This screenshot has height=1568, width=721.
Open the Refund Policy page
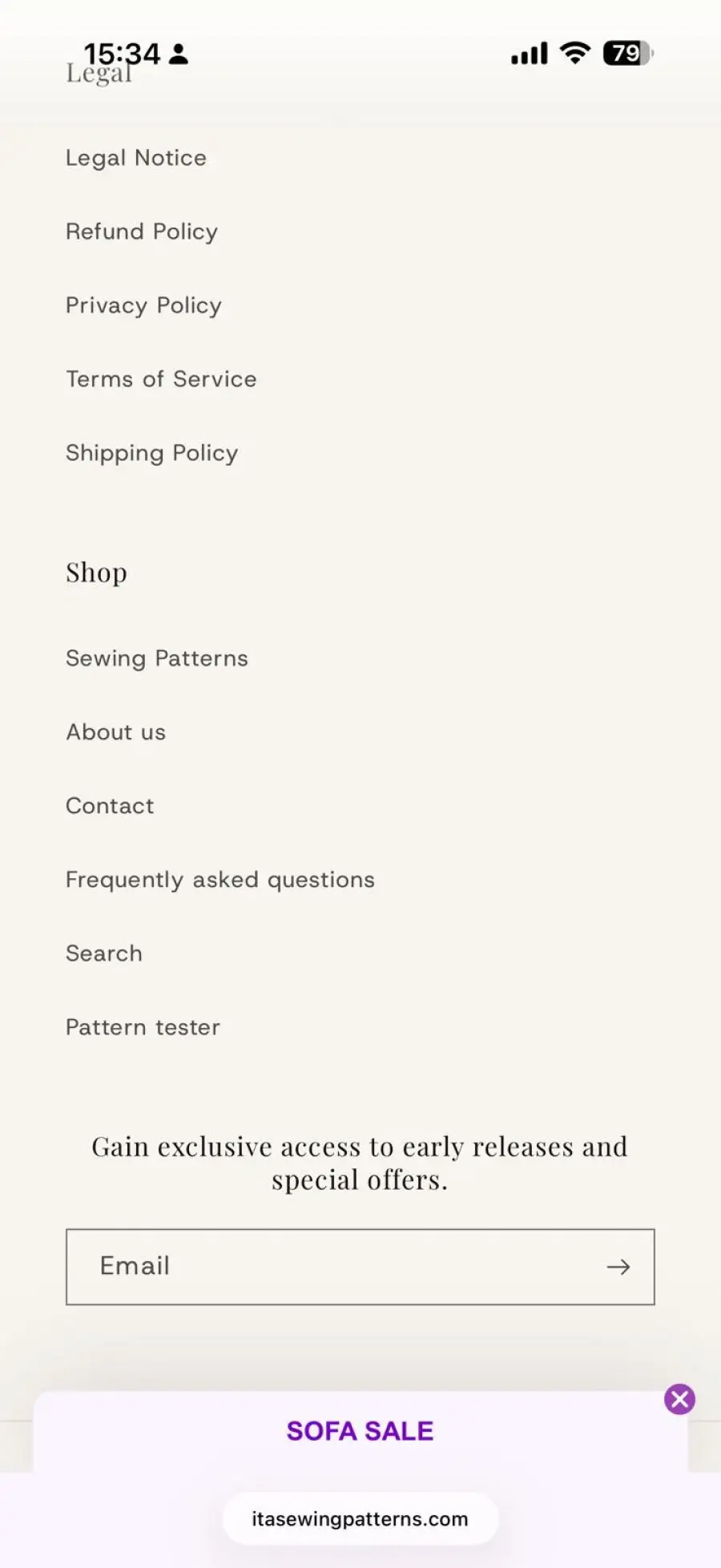tap(142, 232)
